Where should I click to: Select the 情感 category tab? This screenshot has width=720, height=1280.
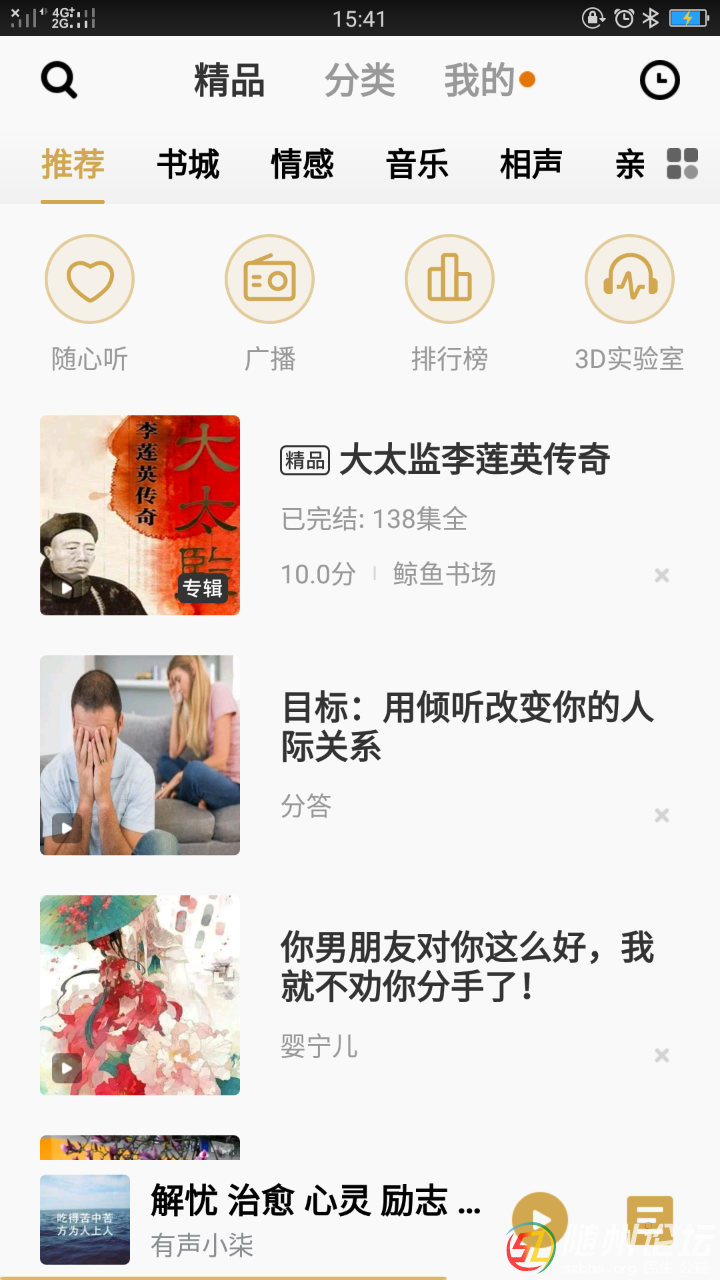pyautogui.click(x=302, y=164)
